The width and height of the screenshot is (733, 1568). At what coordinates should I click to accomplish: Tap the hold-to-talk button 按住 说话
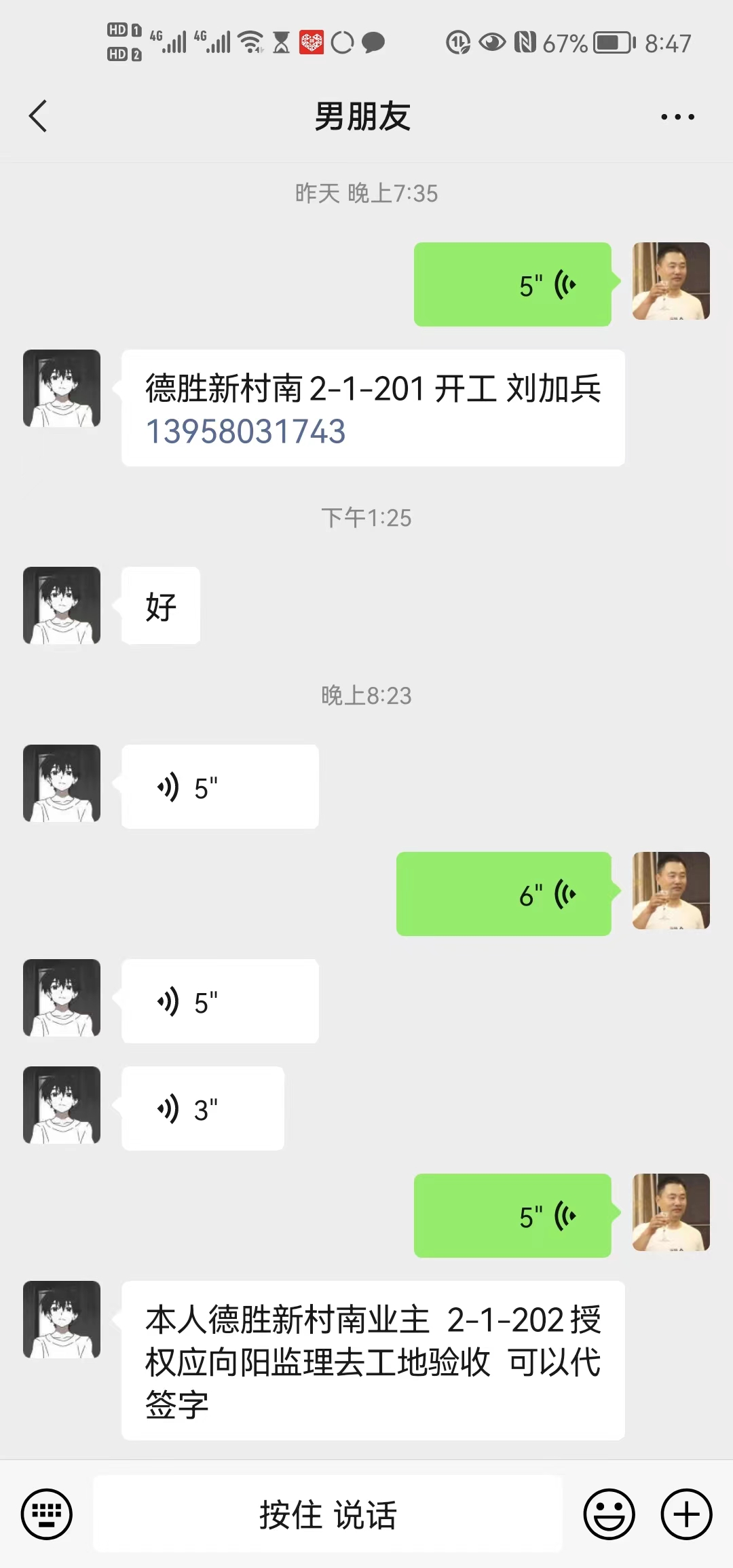pos(328,1514)
